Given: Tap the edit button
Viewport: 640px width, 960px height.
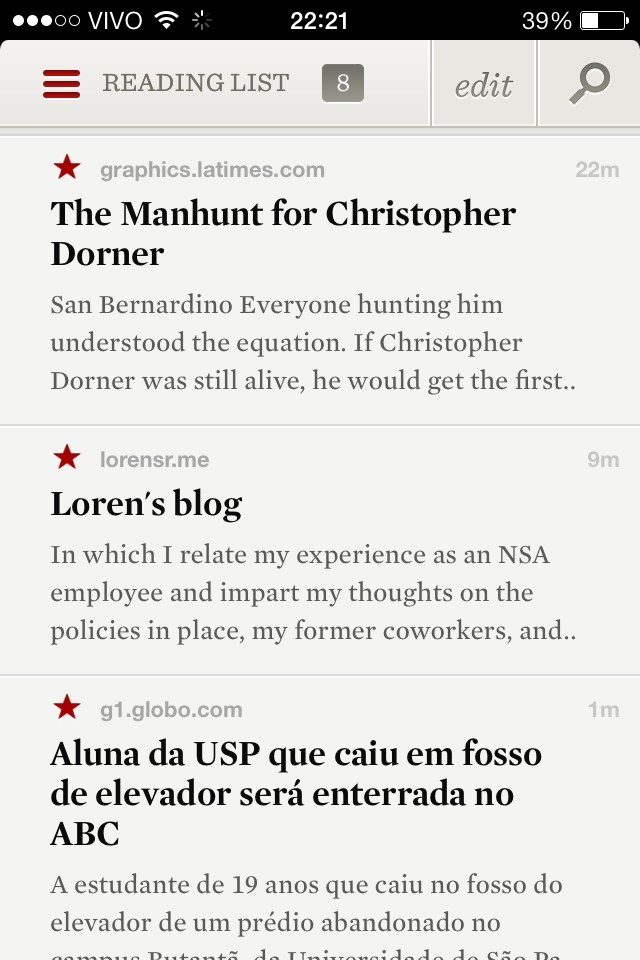Looking at the screenshot, I should pos(484,85).
